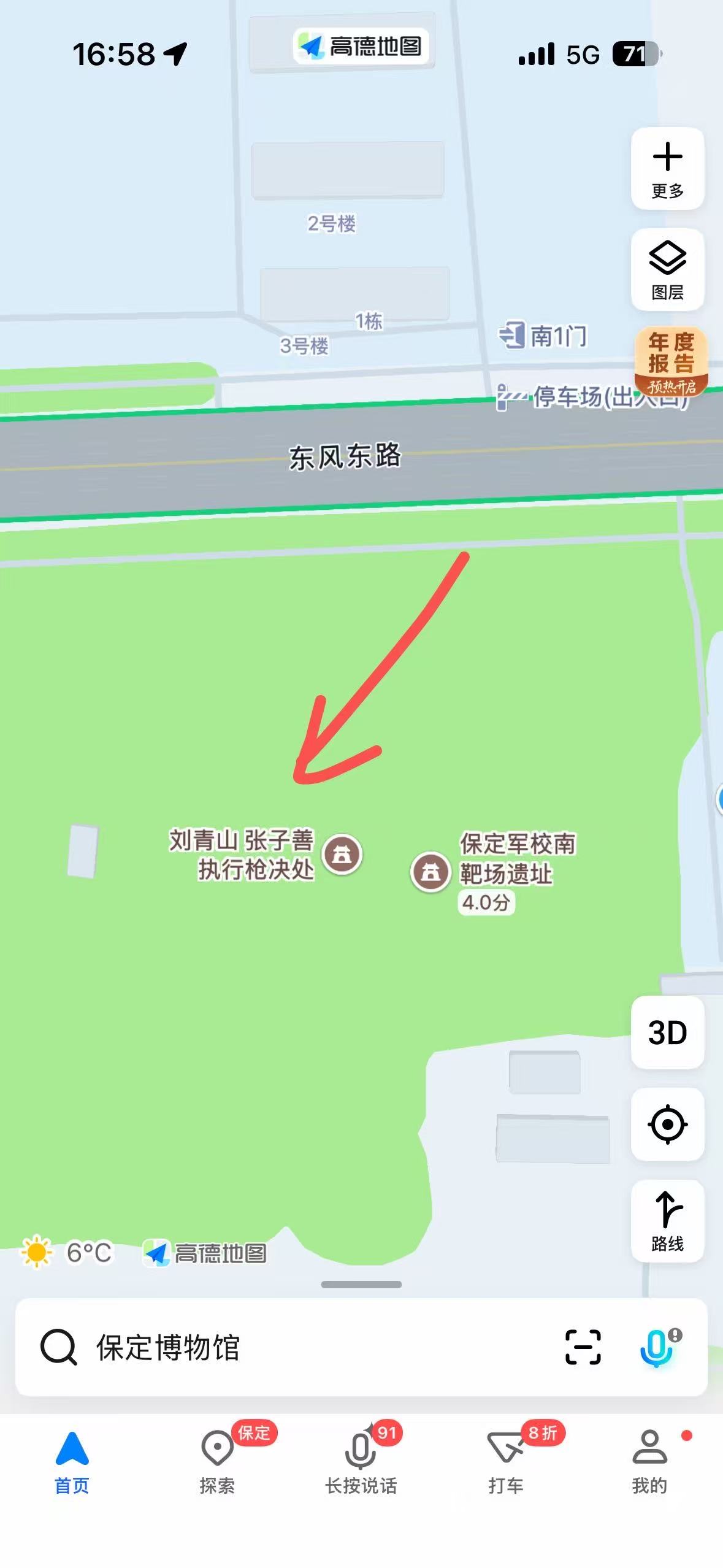The image size is (723, 1568).
Task: Tap the 保定博物馆 search box
Action: tap(307, 1348)
